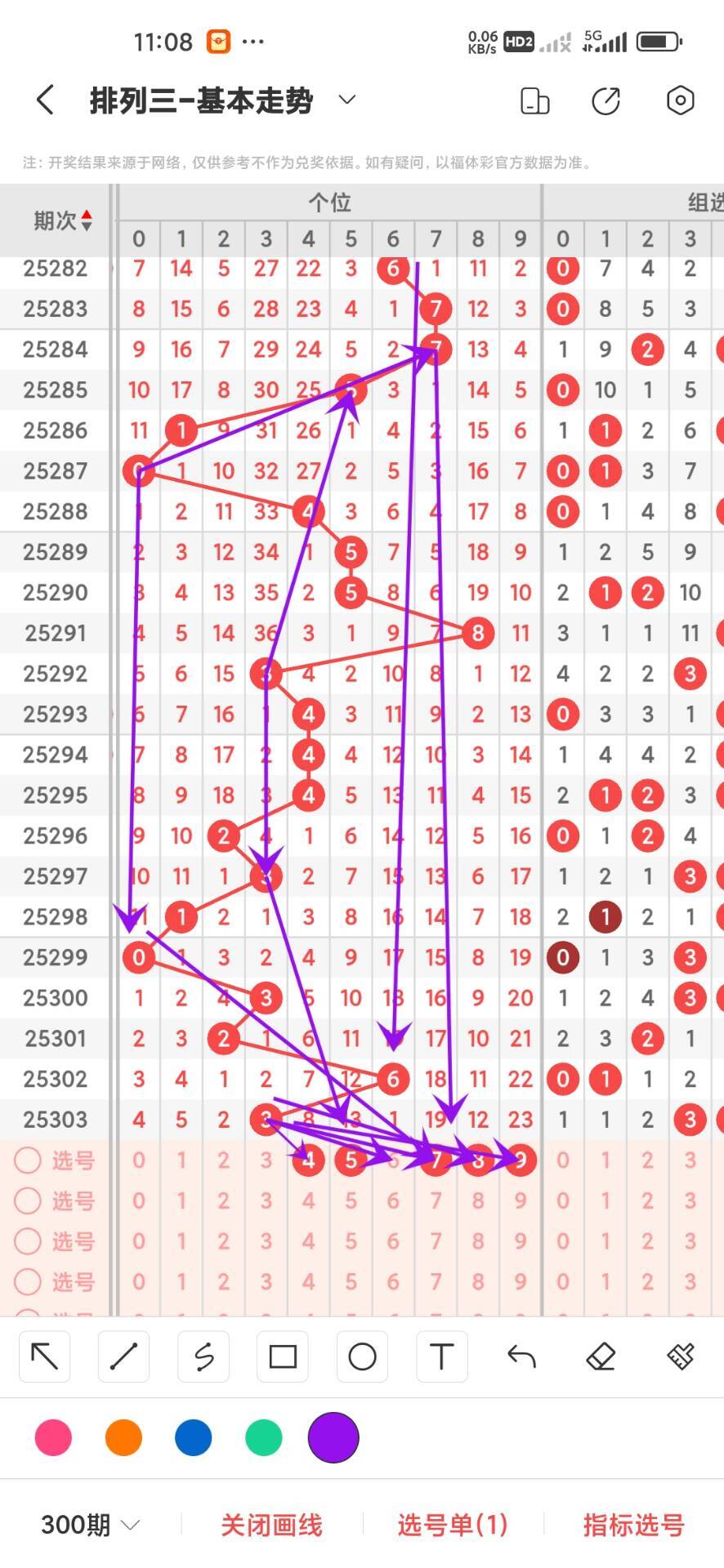724x1568 pixels.
Task: Select the arrow drawing tool
Action: coord(44,1356)
